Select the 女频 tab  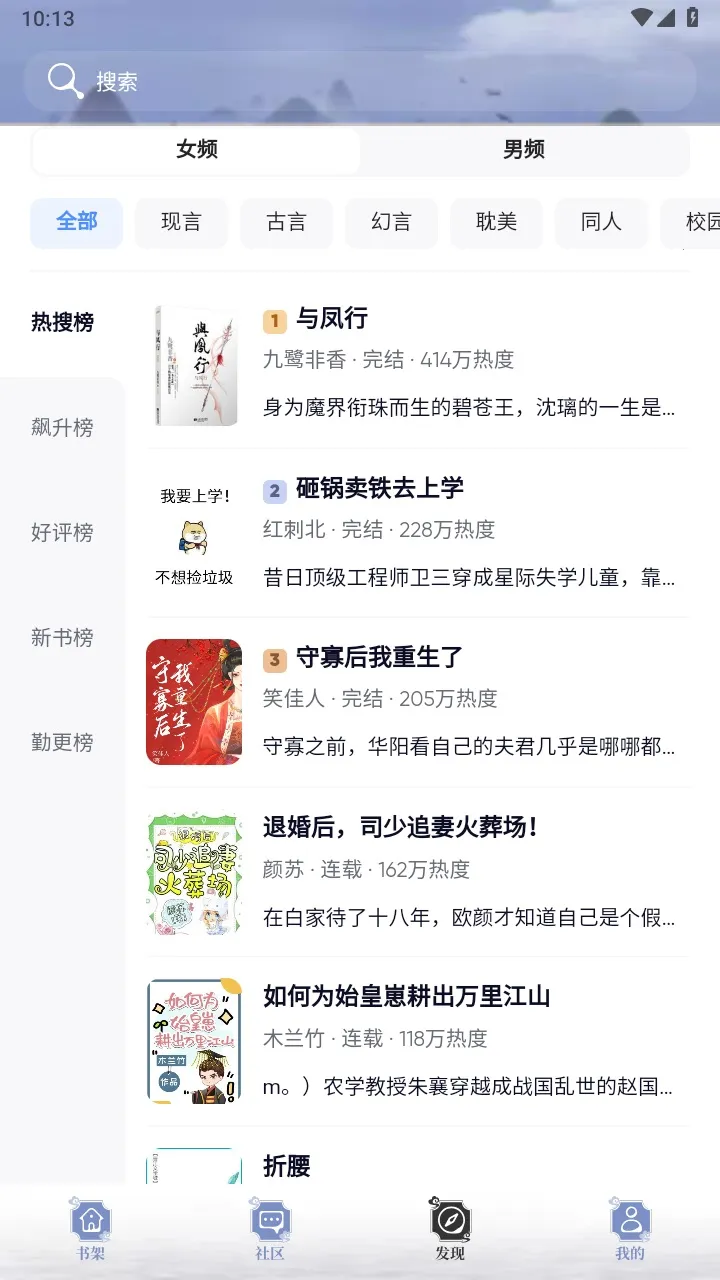(x=197, y=150)
